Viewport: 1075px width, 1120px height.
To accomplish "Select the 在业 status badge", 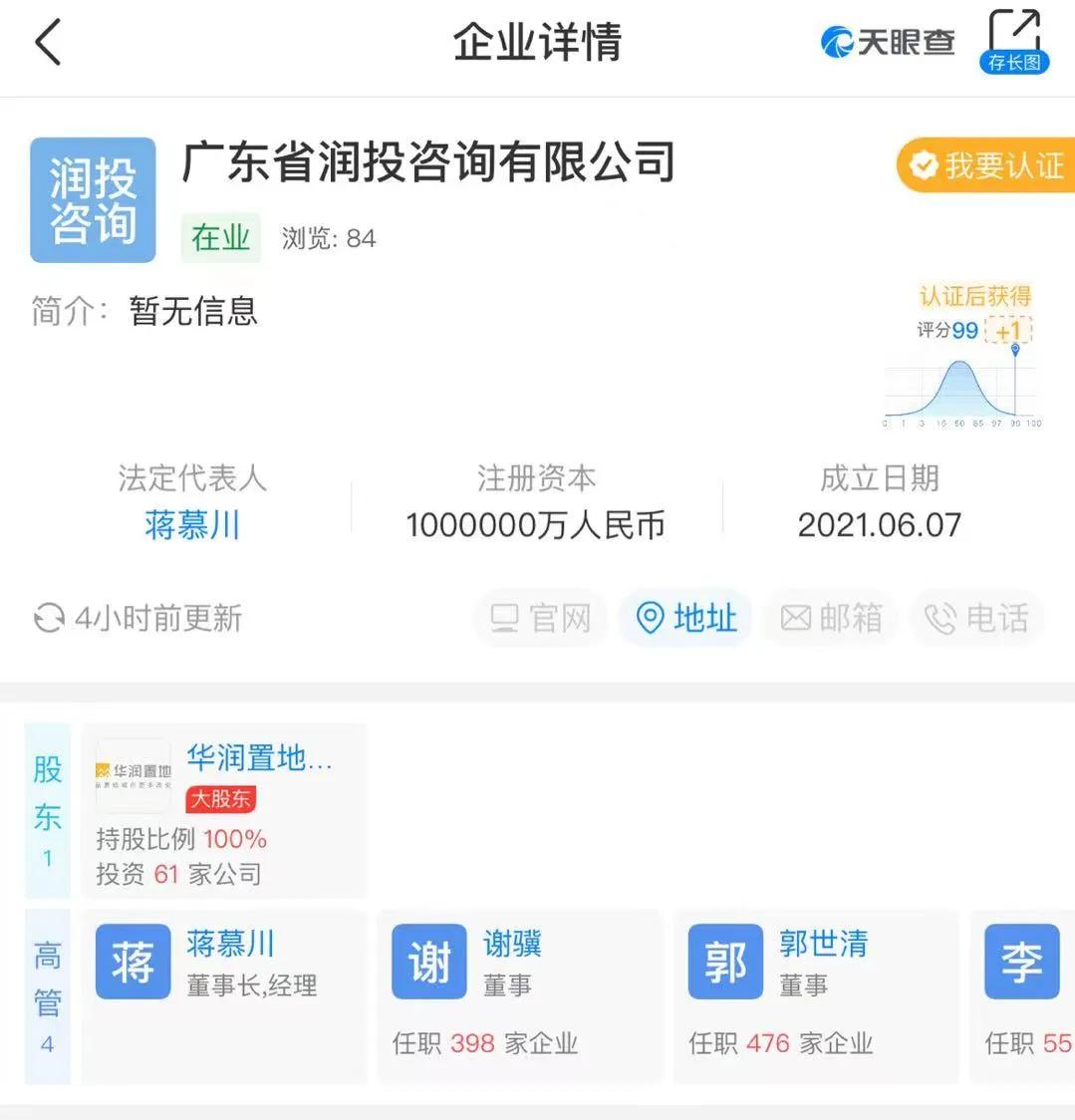I will tap(219, 237).
